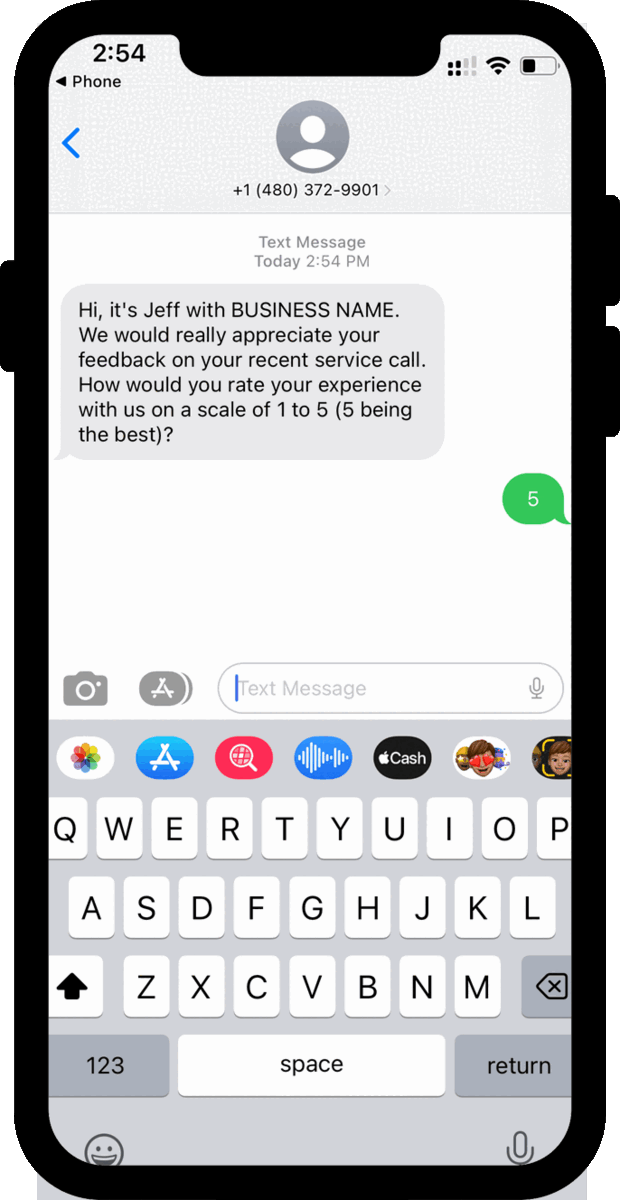Tap the space key
The image size is (620, 1200).
point(311,1065)
